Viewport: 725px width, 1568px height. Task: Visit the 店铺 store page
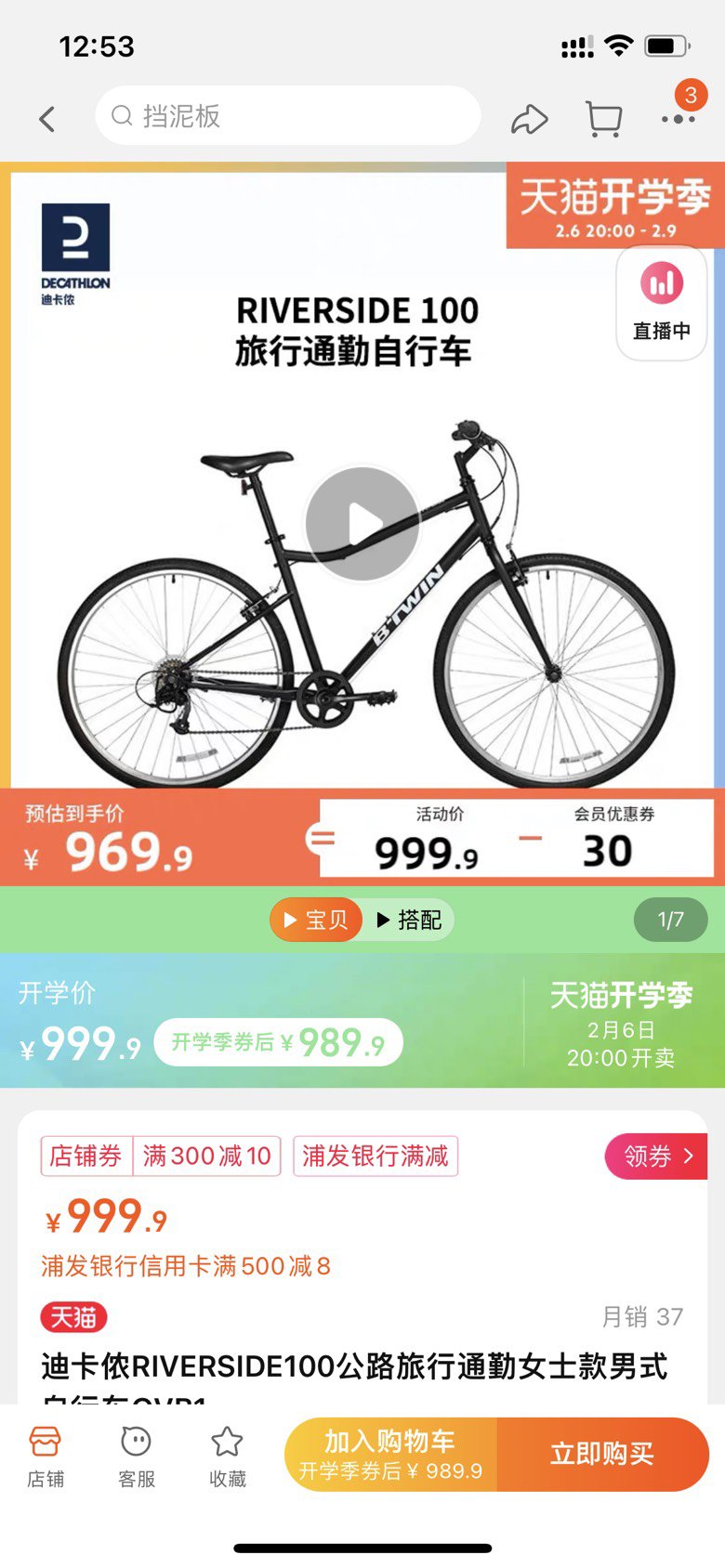click(x=46, y=1457)
